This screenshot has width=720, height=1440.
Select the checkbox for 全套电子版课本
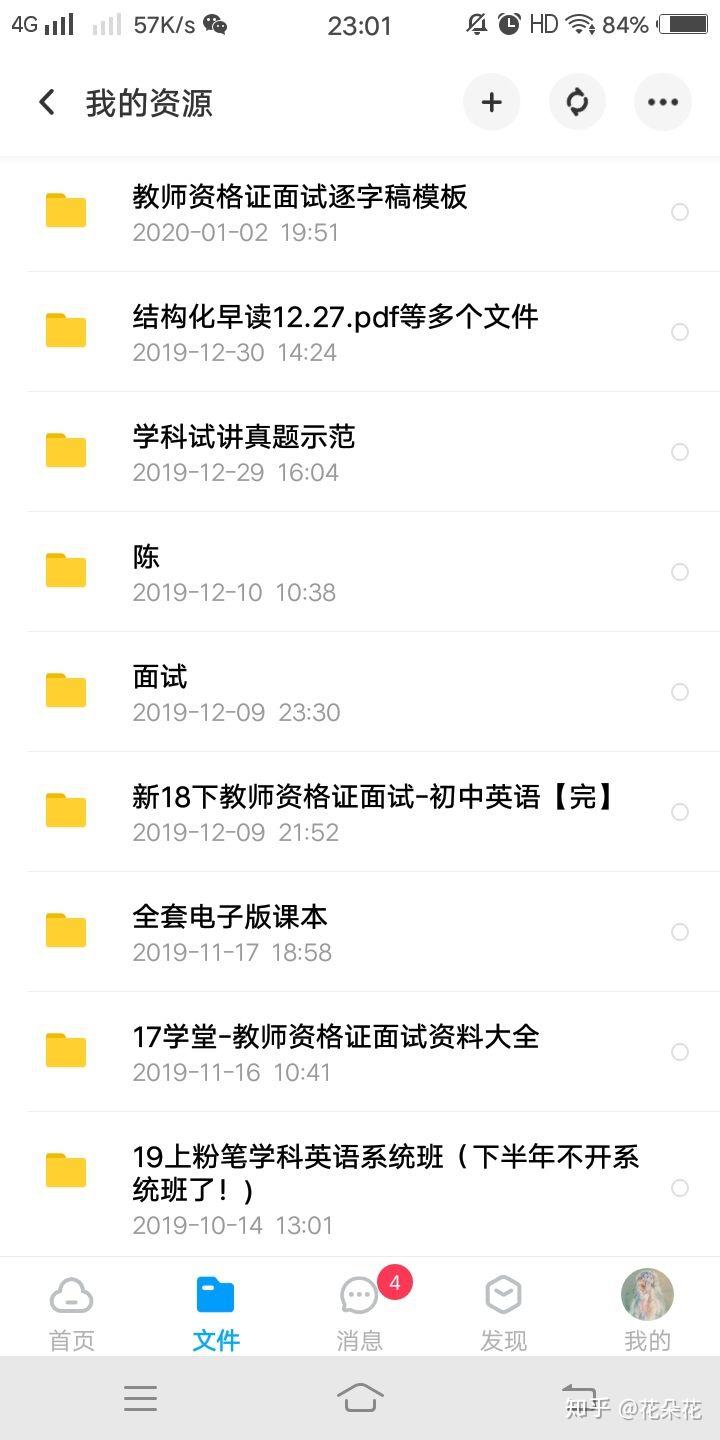(680, 932)
